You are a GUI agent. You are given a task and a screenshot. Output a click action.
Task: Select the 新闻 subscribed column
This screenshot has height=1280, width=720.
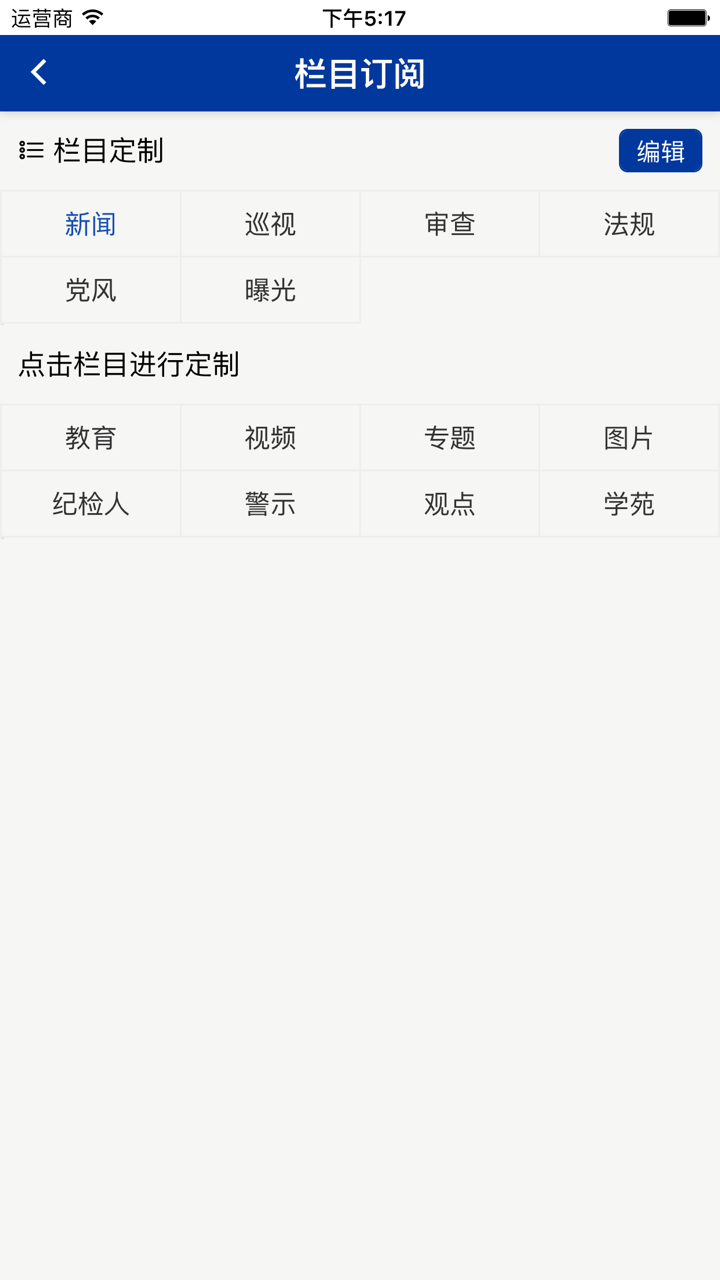(x=90, y=224)
